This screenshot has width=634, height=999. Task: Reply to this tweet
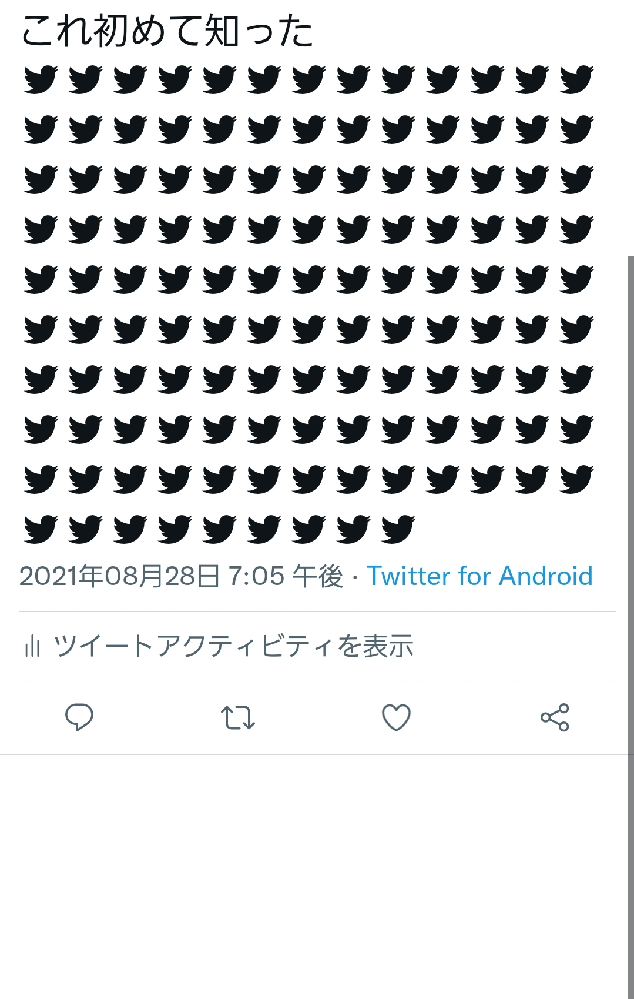click(79, 717)
